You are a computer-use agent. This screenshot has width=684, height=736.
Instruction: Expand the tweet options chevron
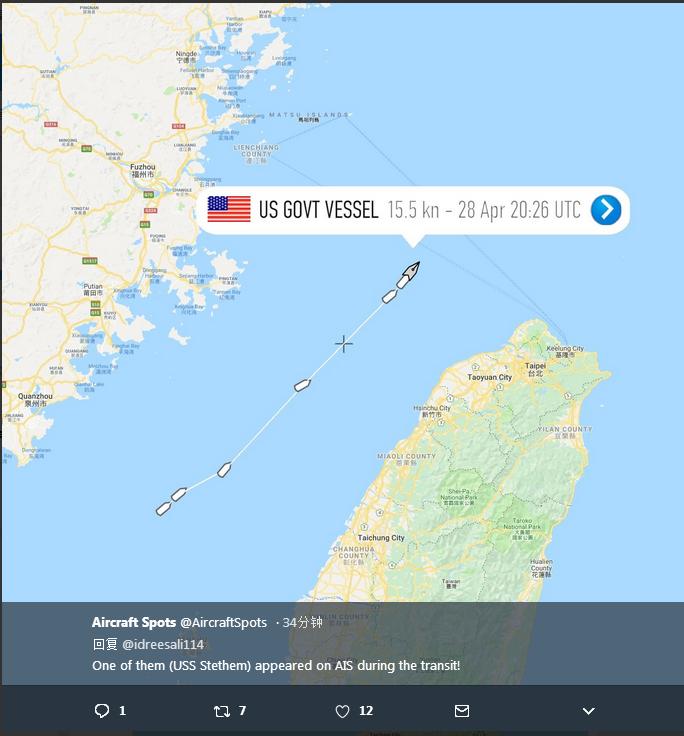point(588,711)
